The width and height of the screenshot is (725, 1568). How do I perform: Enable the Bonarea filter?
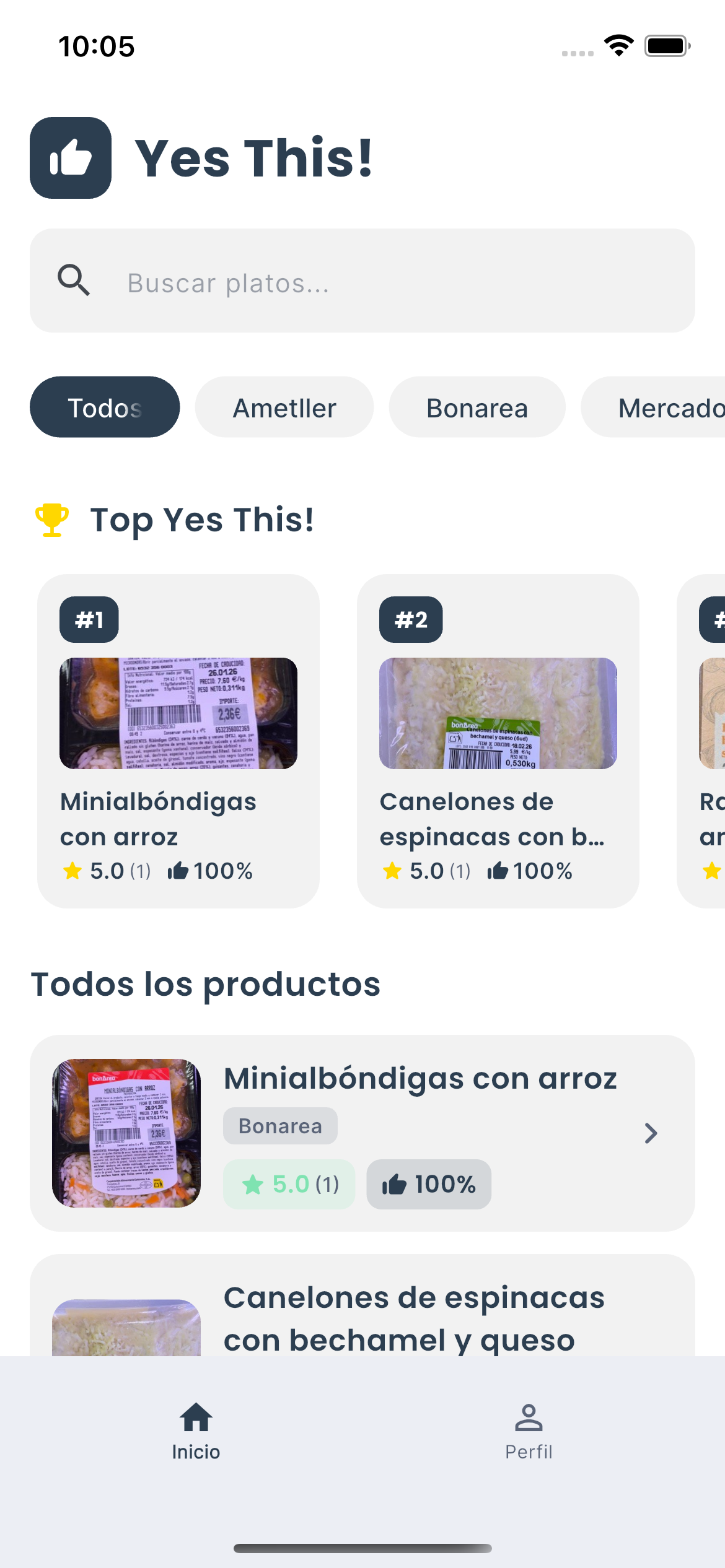tap(477, 407)
